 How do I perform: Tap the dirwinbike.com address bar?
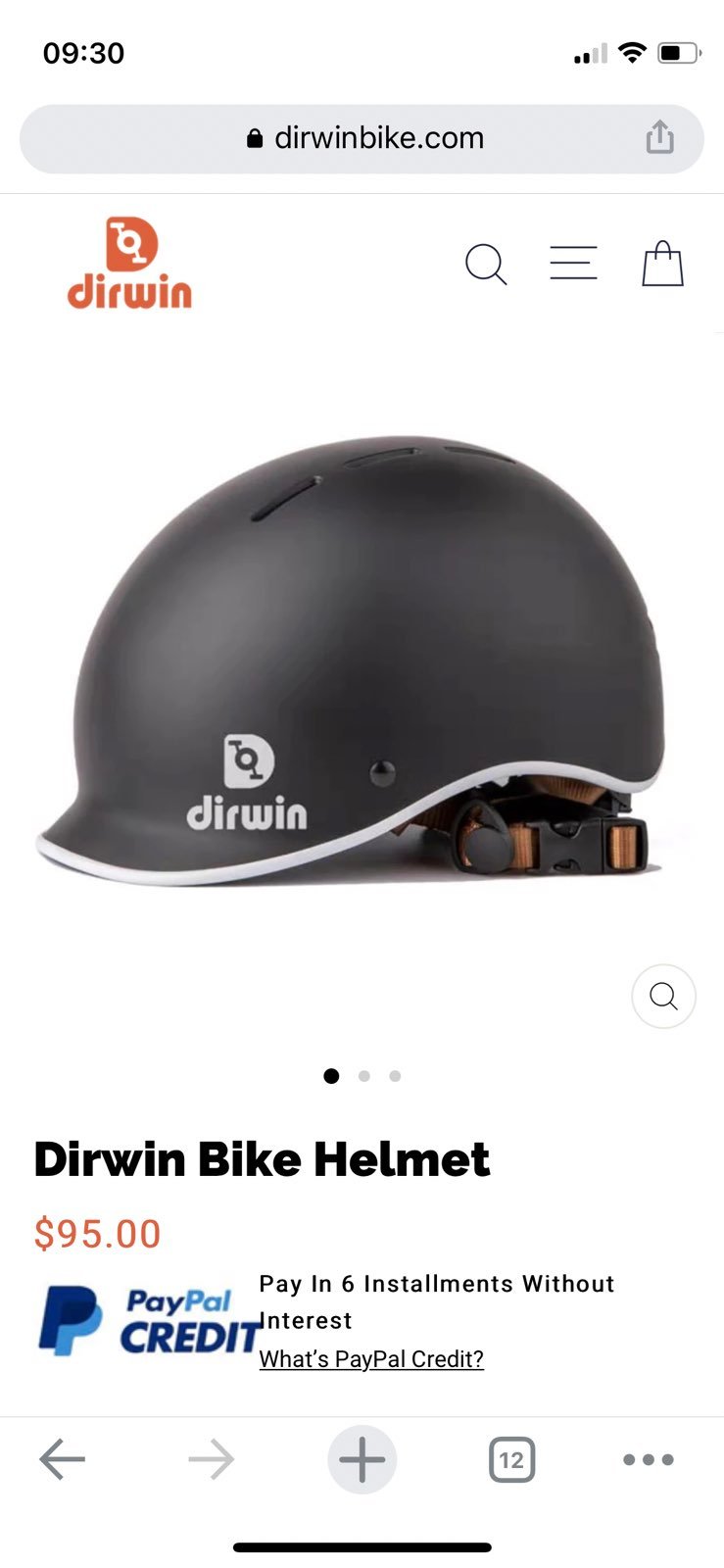coord(362,138)
